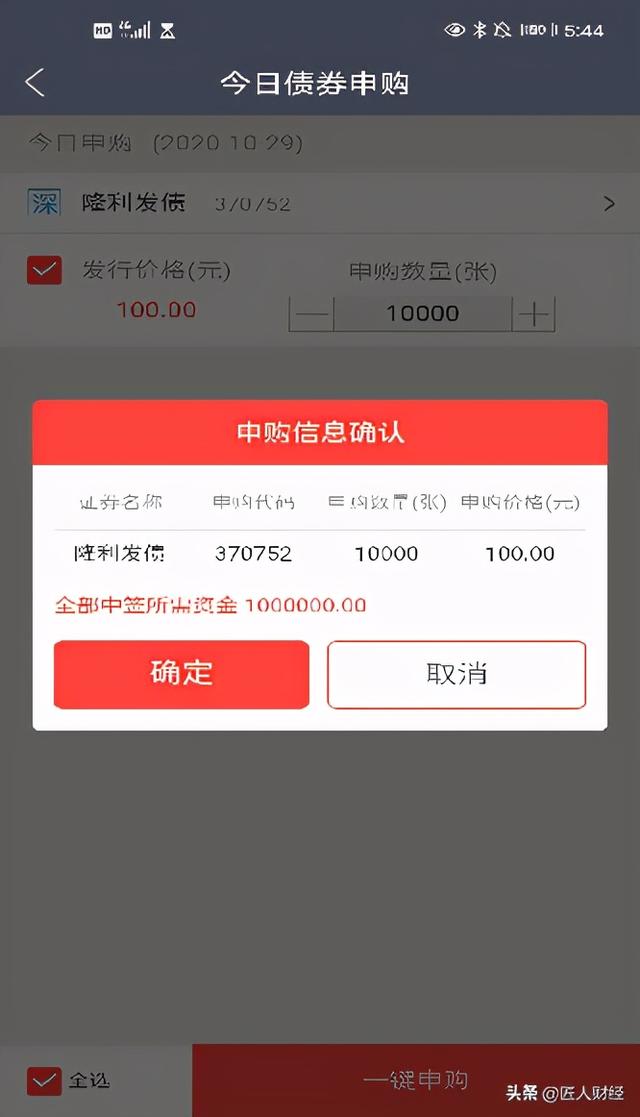Toggle the 全选 select-all checkbox
This screenshot has height=1117, width=640.
tap(44, 1081)
